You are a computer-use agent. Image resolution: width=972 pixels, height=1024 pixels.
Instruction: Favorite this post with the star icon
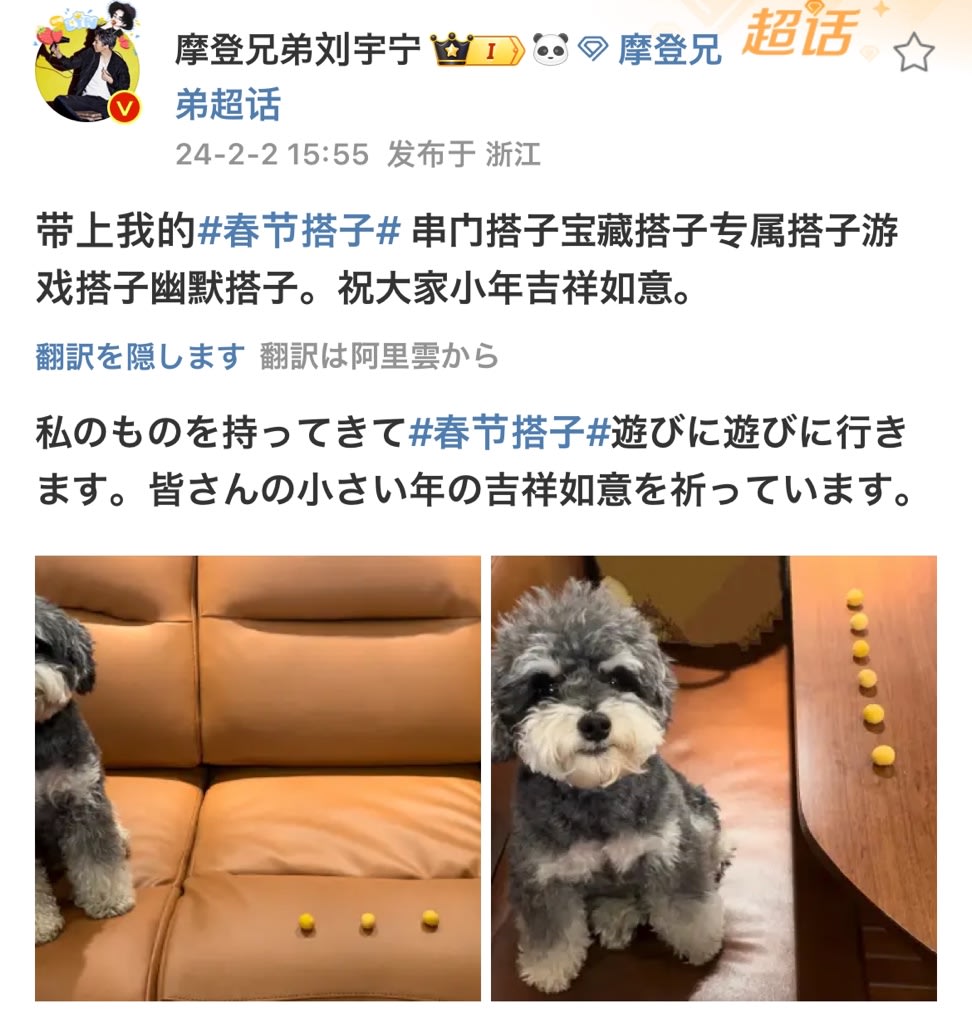pos(912,53)
